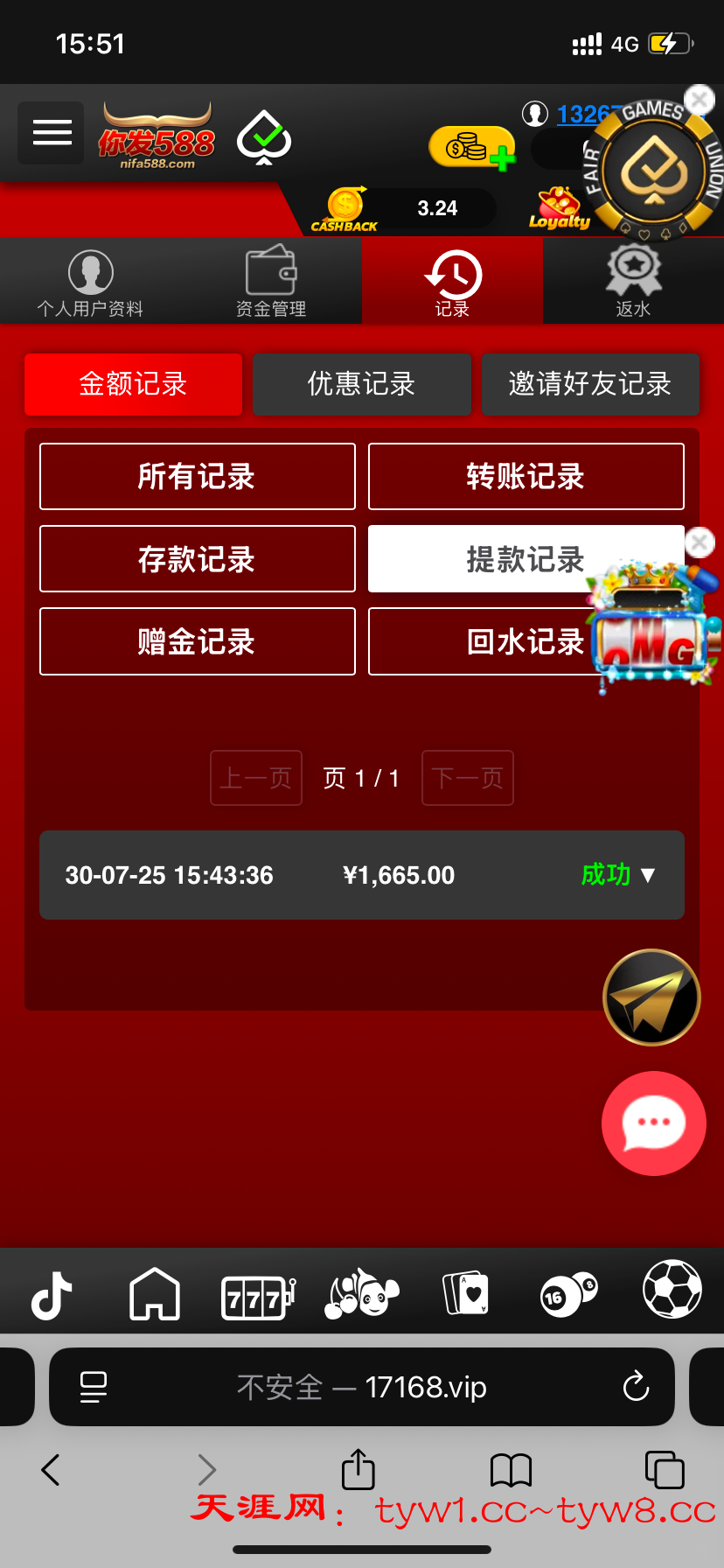
Task: Open the Telegram paper plane icon
Action: click(651, 997)
